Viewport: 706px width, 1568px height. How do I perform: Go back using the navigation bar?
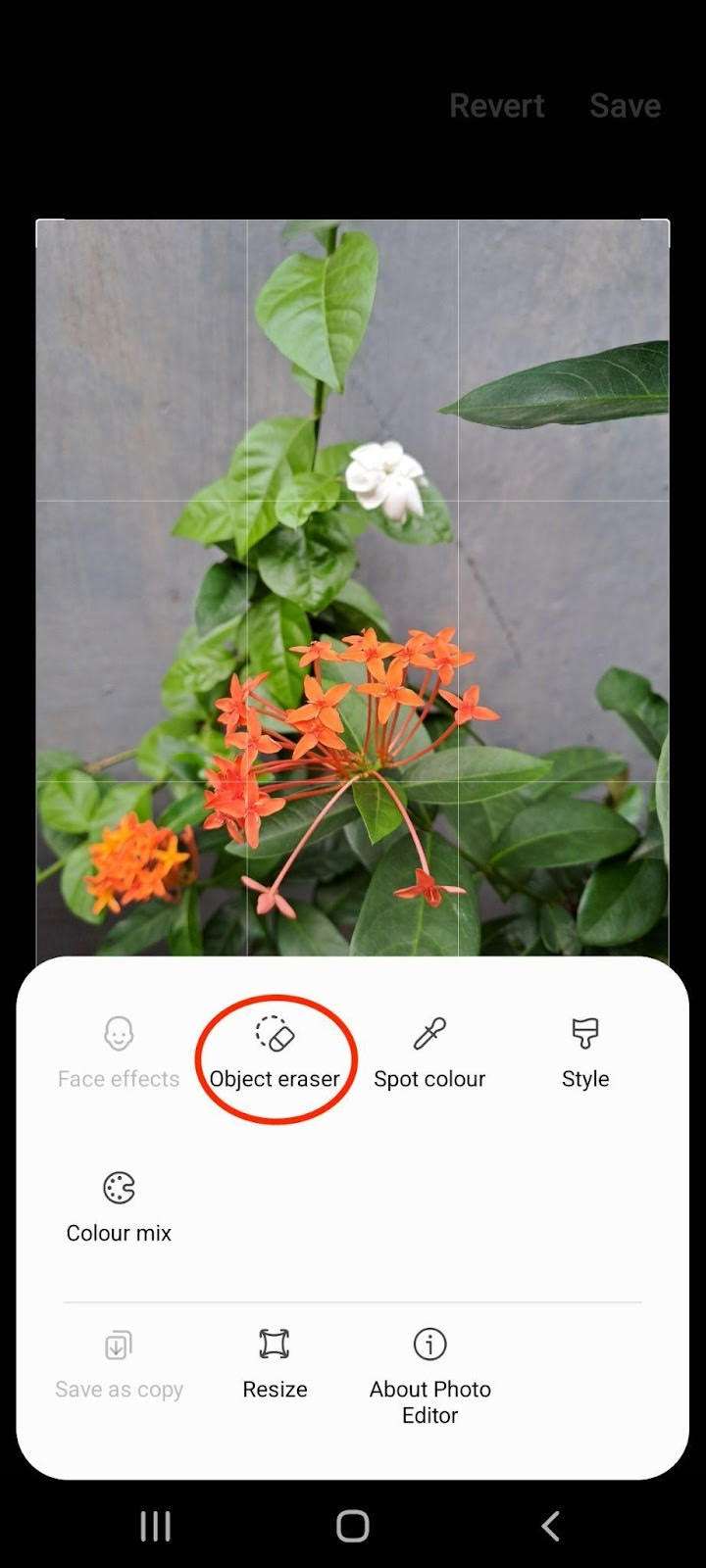pyautogui.click(x=550, y=1525)
